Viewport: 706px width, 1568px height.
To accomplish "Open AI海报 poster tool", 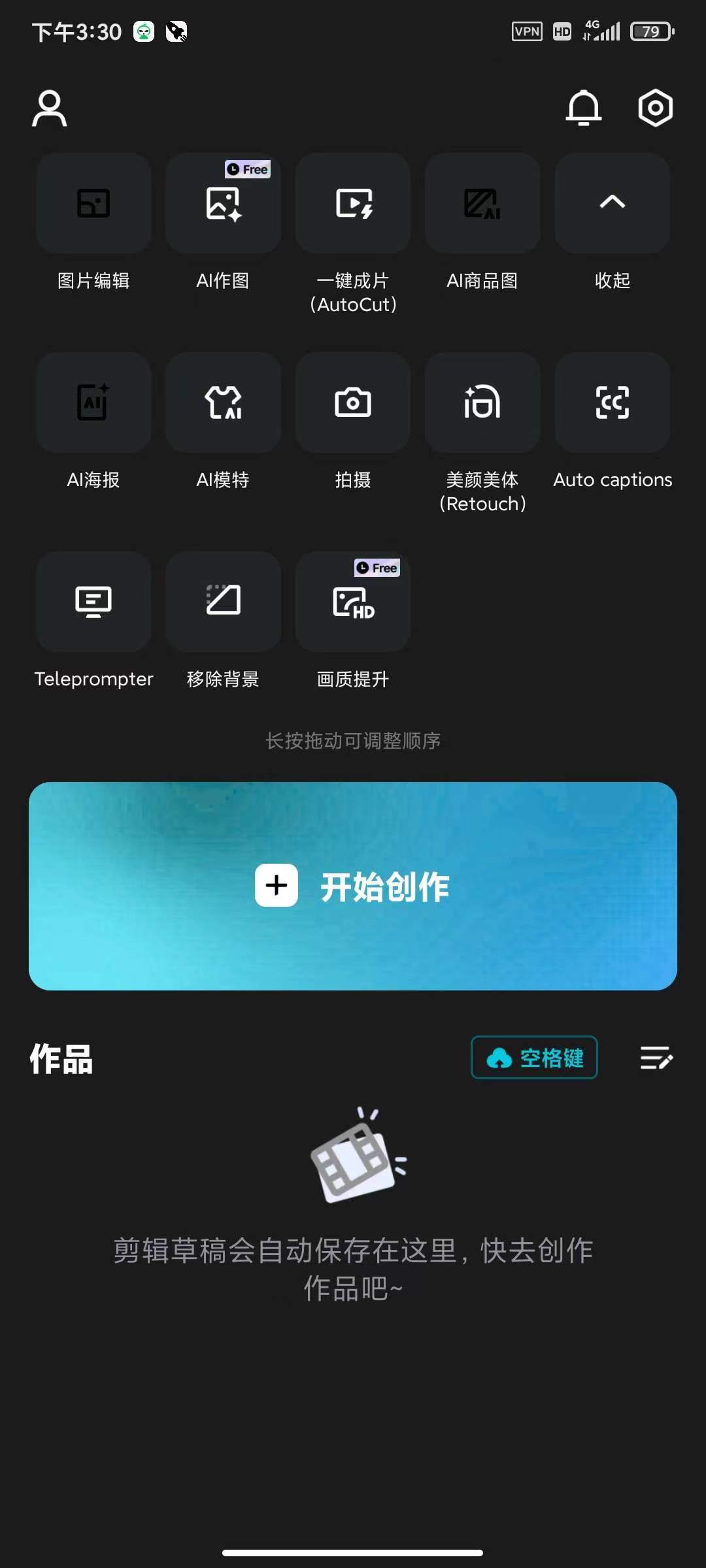I will click(x=93, y=403).
